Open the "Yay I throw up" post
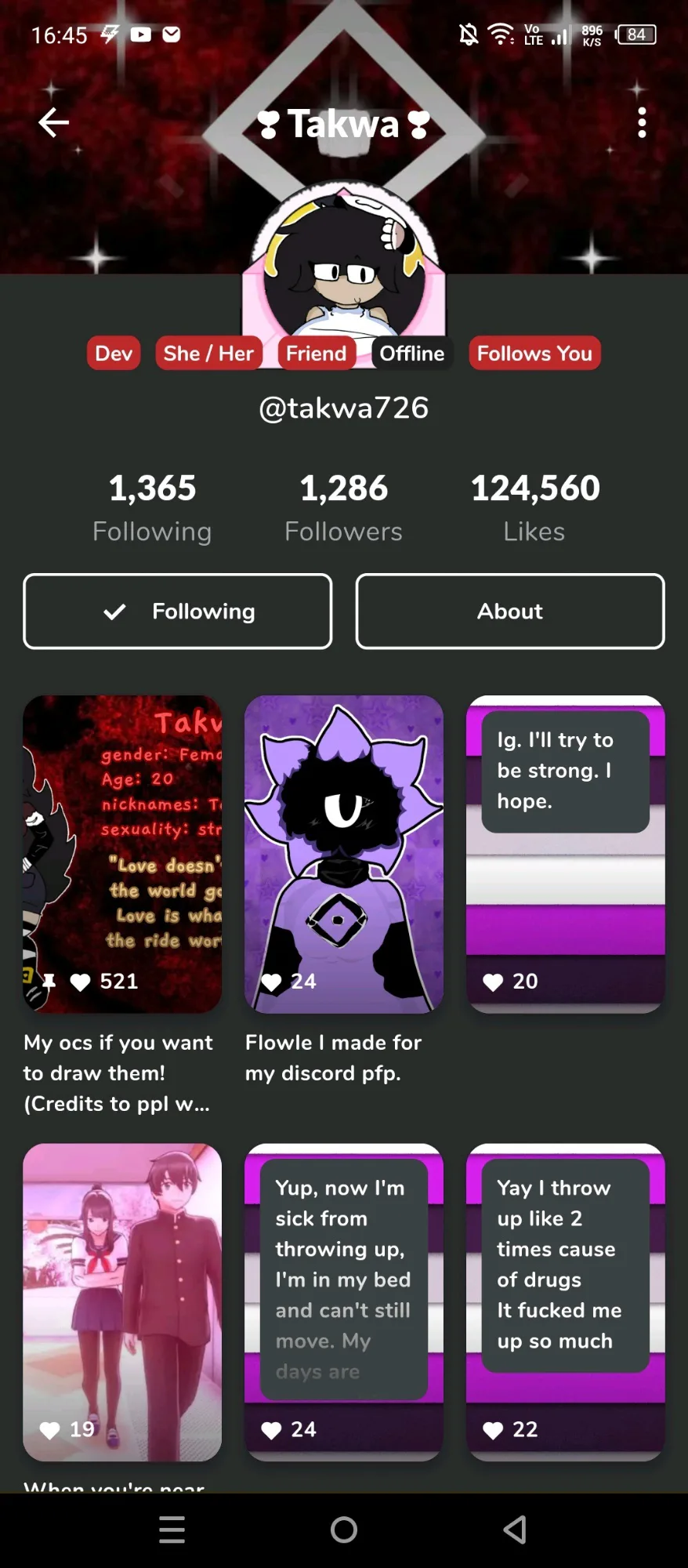The height and width of the screenshot is (1568, 688). [x=565, y=1301]
